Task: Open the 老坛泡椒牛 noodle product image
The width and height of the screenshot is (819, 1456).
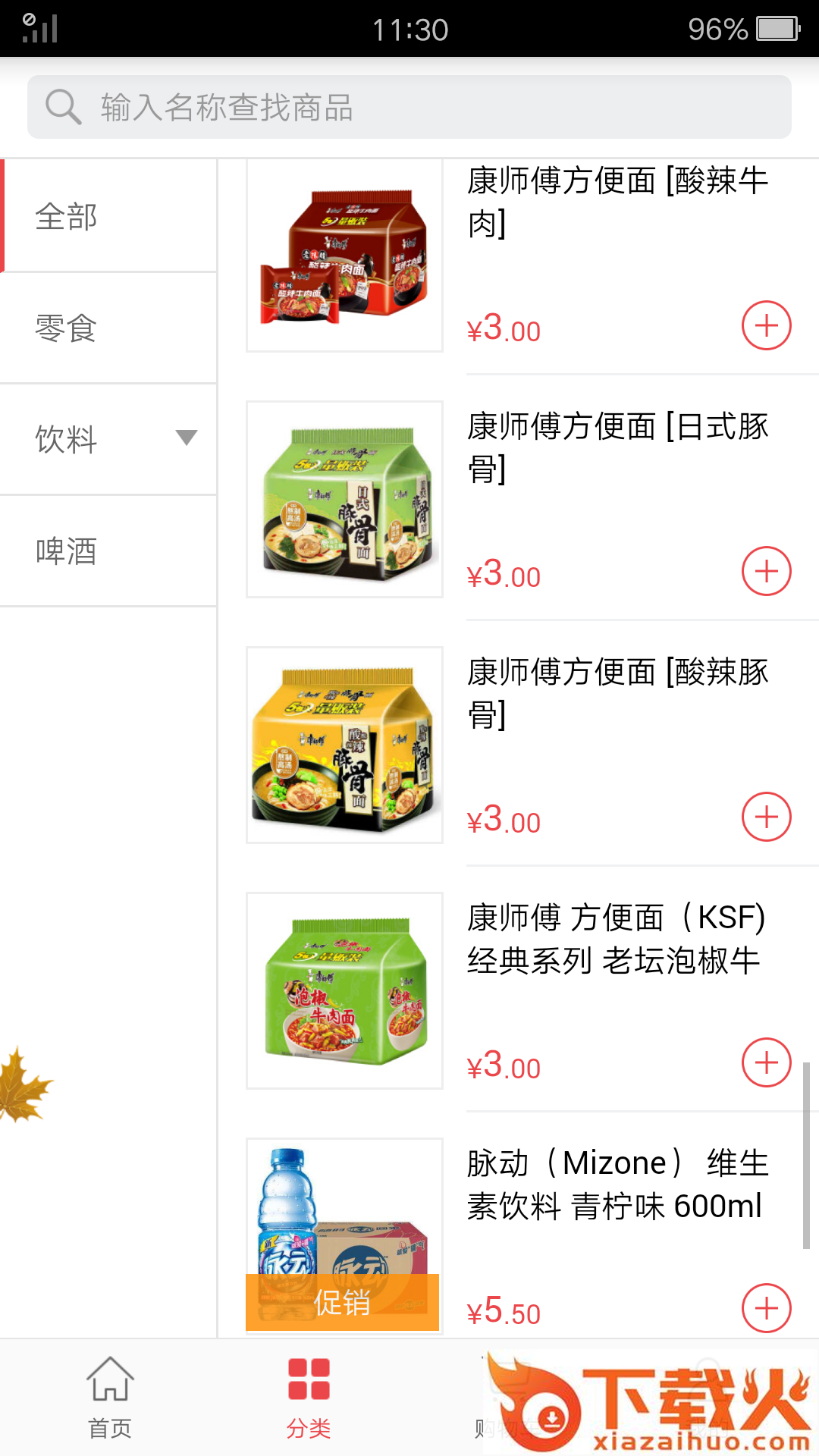Action: [x=344, y=990]
